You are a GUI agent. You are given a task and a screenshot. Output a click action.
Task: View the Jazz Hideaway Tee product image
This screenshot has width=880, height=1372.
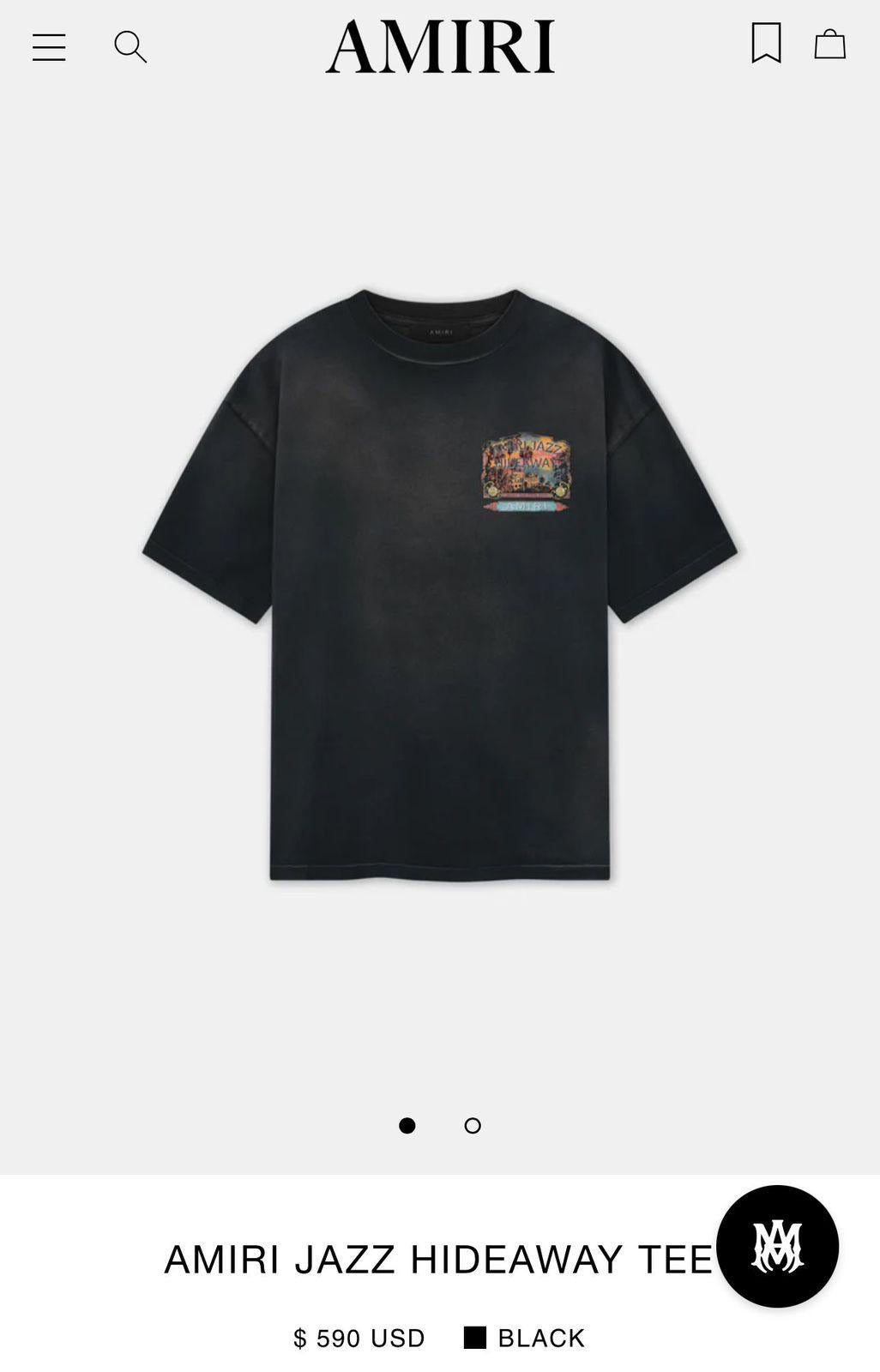pyautogui.click(x=440, y=583)
